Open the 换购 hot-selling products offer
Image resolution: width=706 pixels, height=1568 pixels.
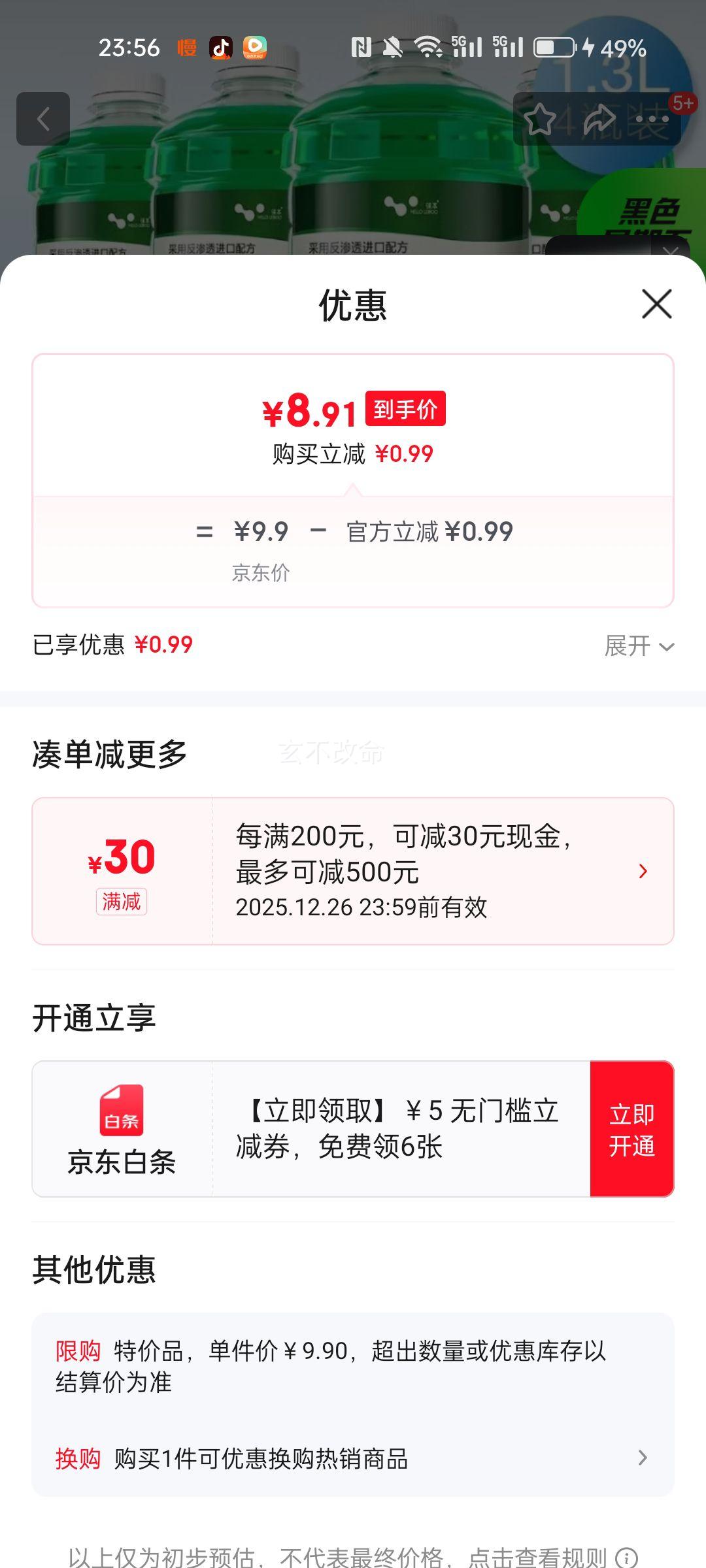[x=353, y=1458]
